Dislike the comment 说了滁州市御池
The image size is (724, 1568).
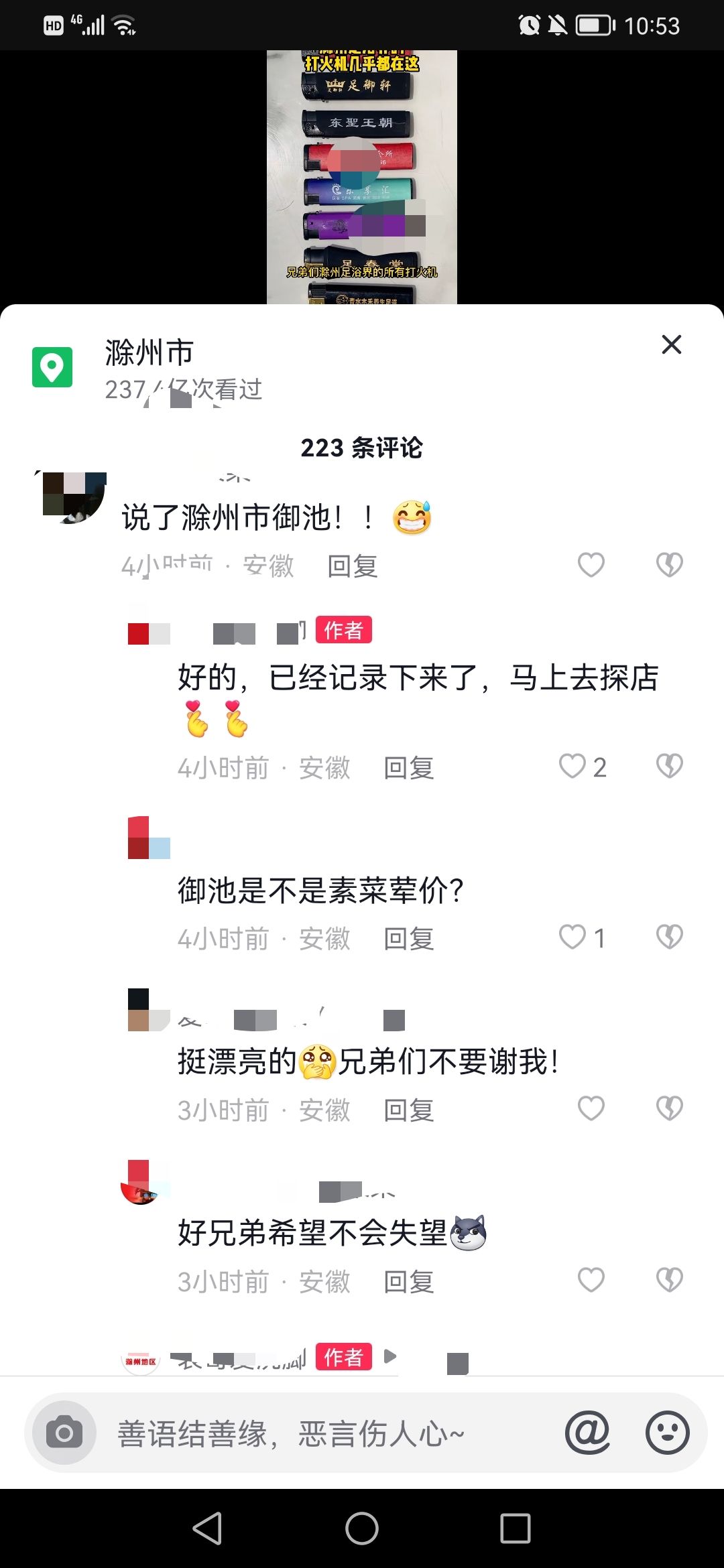(x=669, y=565)
